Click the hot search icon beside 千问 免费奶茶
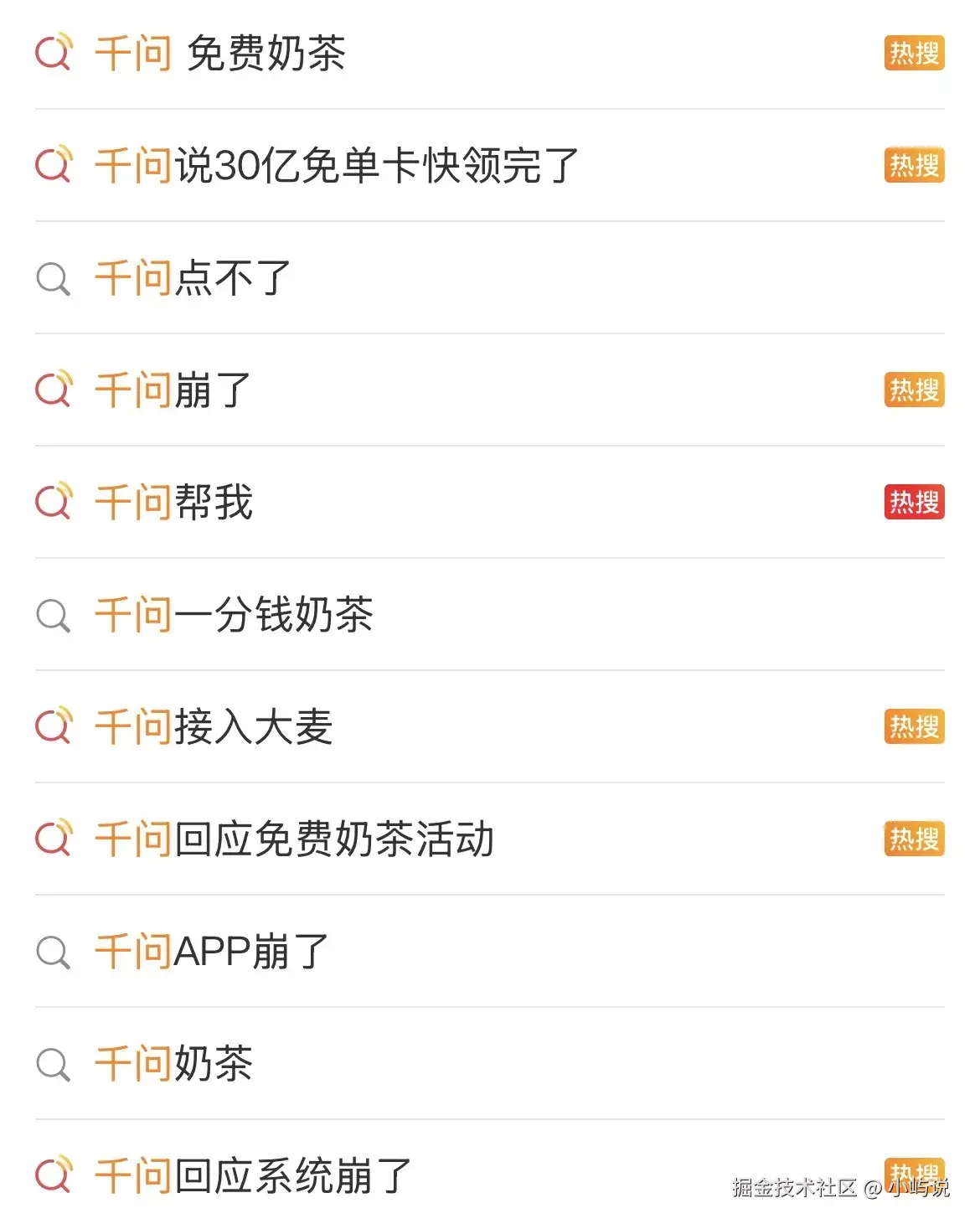This screenshot has height=1229, width=980. (x=54, y=54)
